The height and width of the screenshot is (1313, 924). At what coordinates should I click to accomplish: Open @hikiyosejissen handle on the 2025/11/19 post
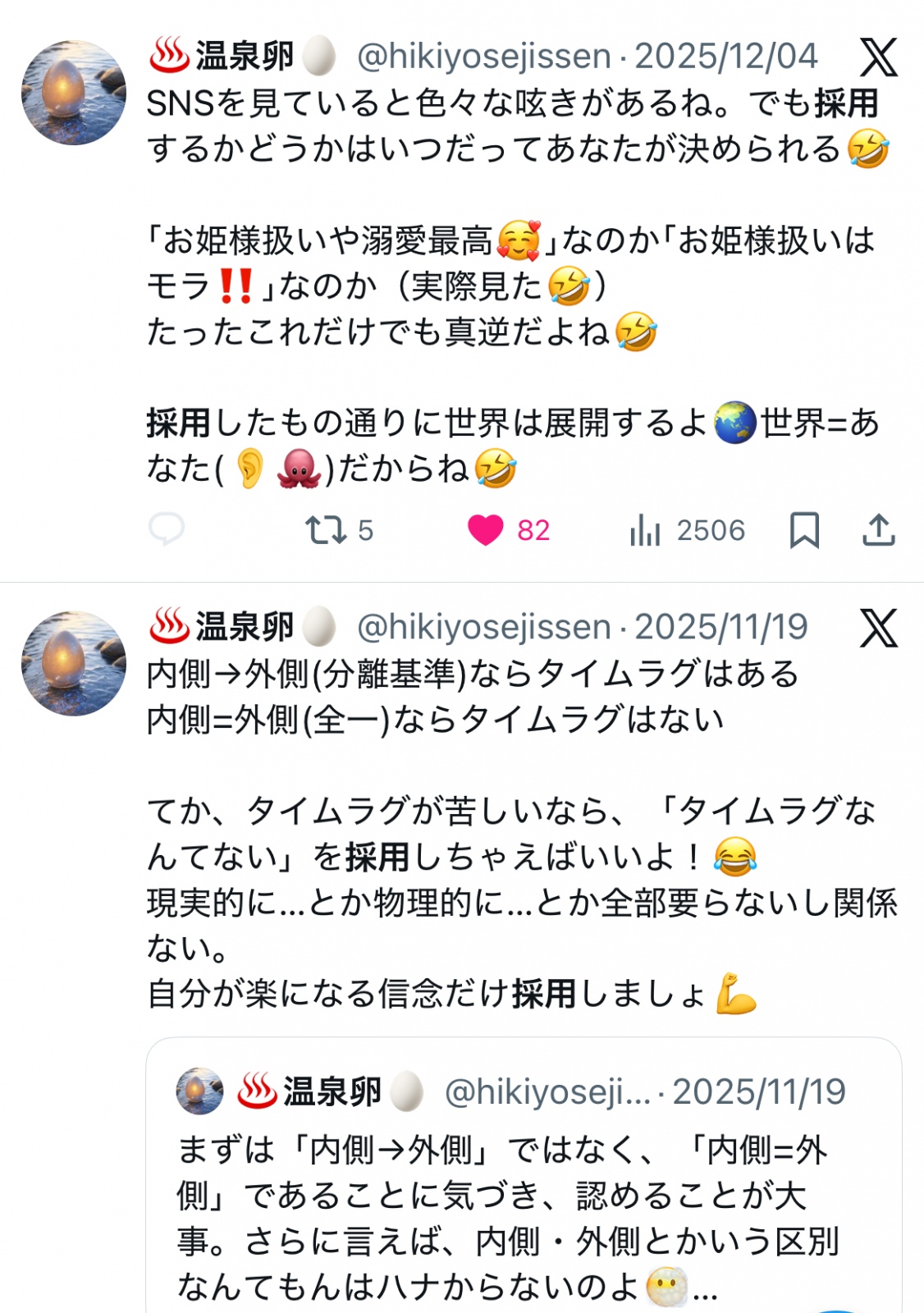click(x=483, y=628)
